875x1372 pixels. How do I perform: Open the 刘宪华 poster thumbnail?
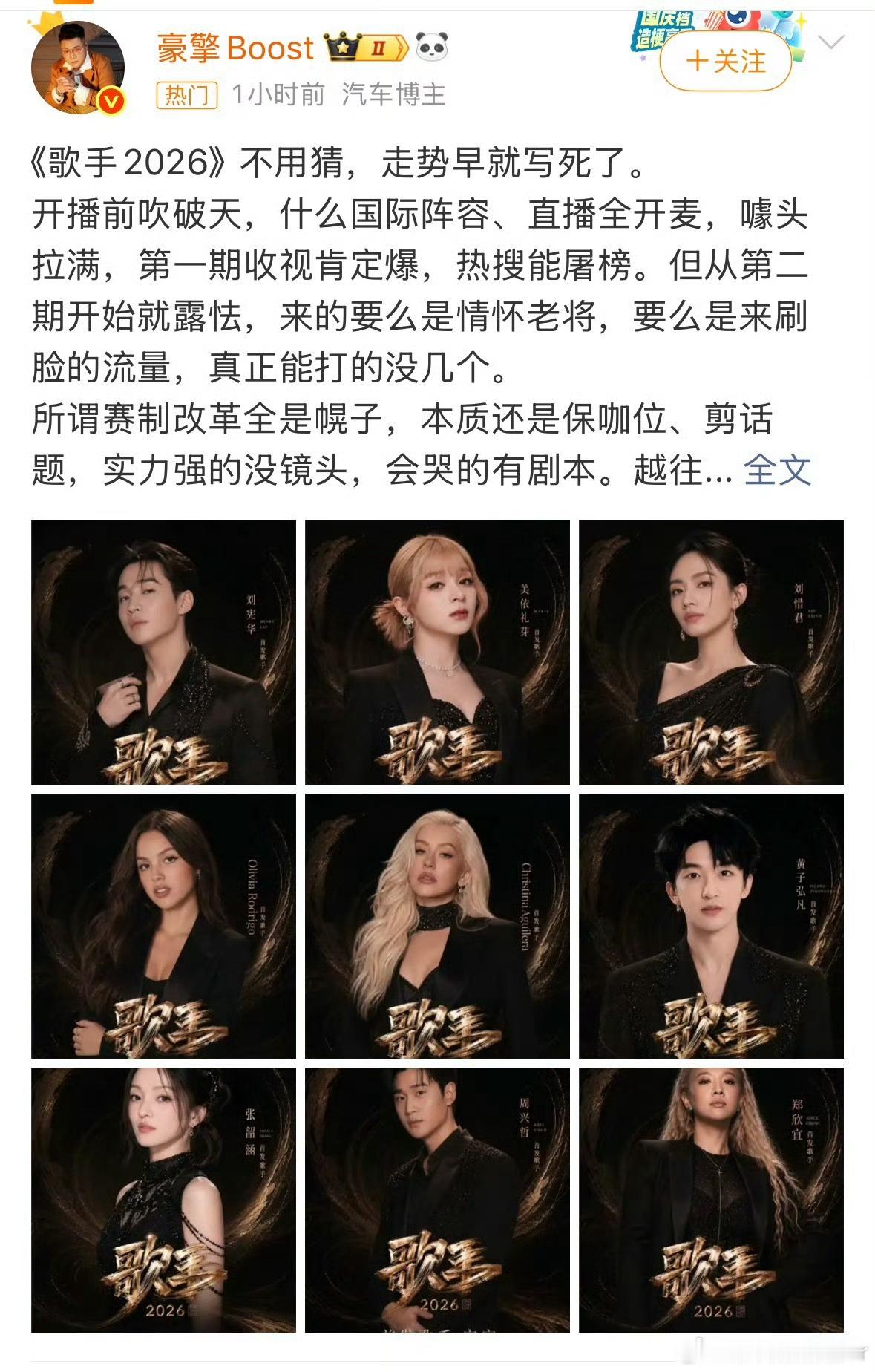[163, 653]
